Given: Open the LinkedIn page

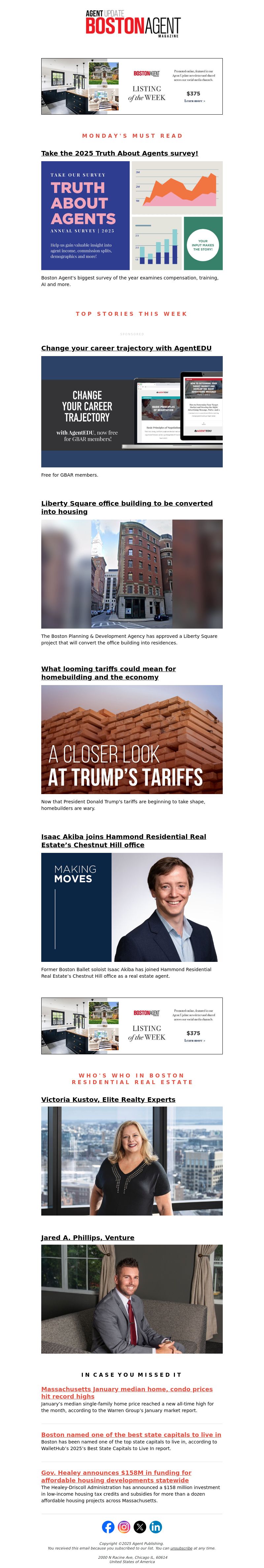Looking at the screenshot, I should click(156, 1527).
